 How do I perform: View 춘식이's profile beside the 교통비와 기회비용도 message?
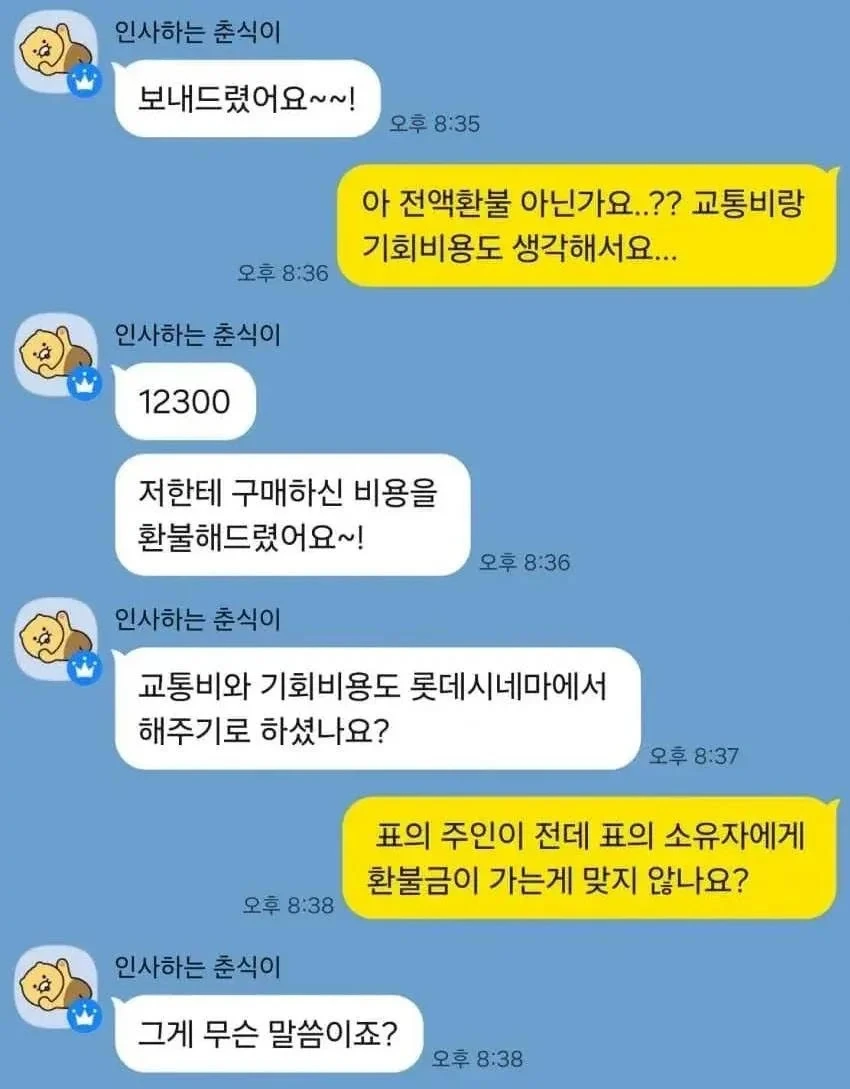[55, 641]
